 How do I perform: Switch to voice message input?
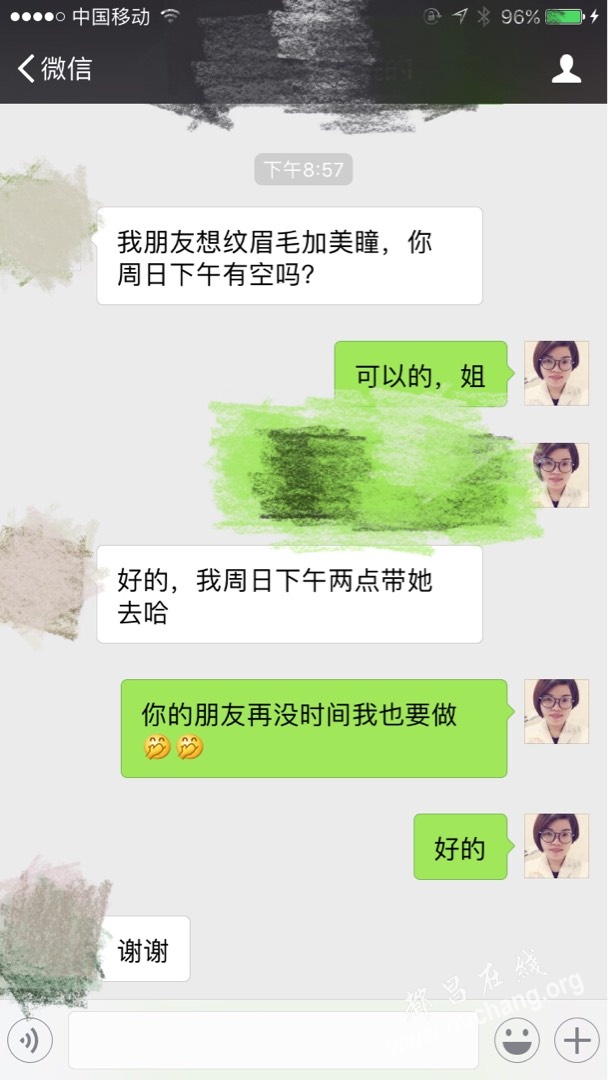pyautogui.click(x=30, y=1041)
